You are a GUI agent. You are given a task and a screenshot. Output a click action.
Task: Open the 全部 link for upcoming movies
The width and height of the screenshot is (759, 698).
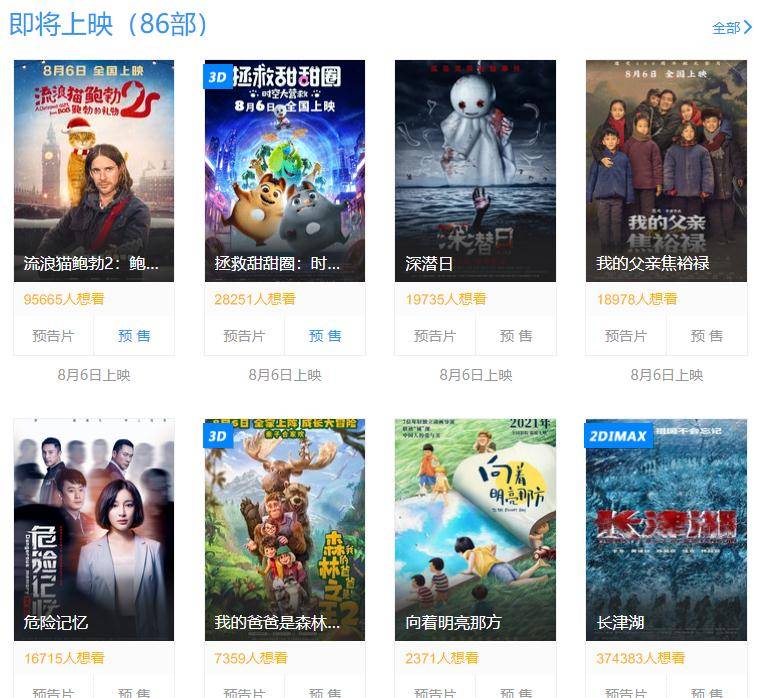point(731,28)
